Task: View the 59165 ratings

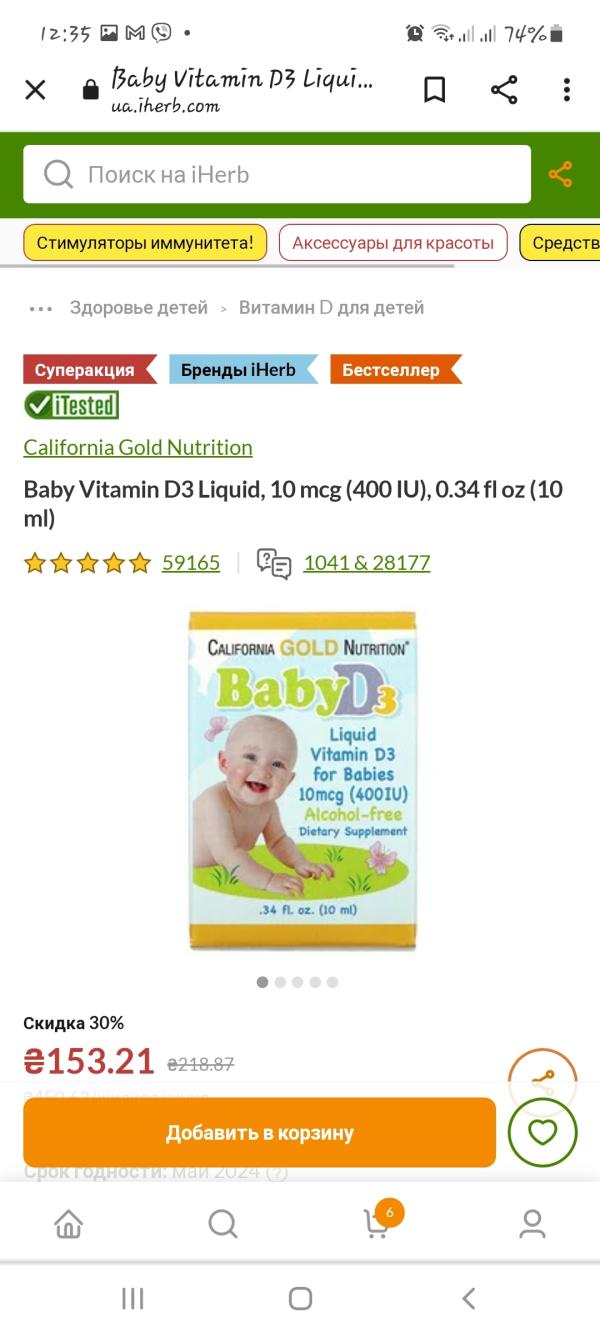Action: coord(191,562)
